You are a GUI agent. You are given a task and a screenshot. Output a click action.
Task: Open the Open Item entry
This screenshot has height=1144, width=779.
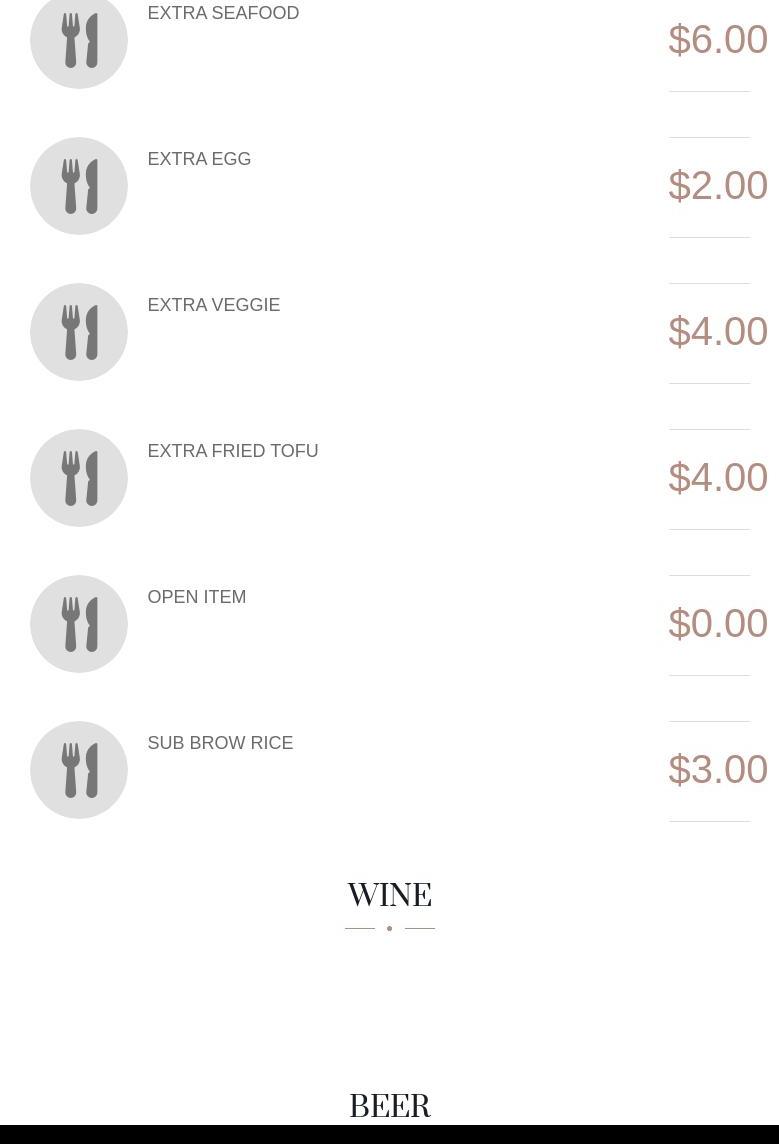(x=196, y=598)
